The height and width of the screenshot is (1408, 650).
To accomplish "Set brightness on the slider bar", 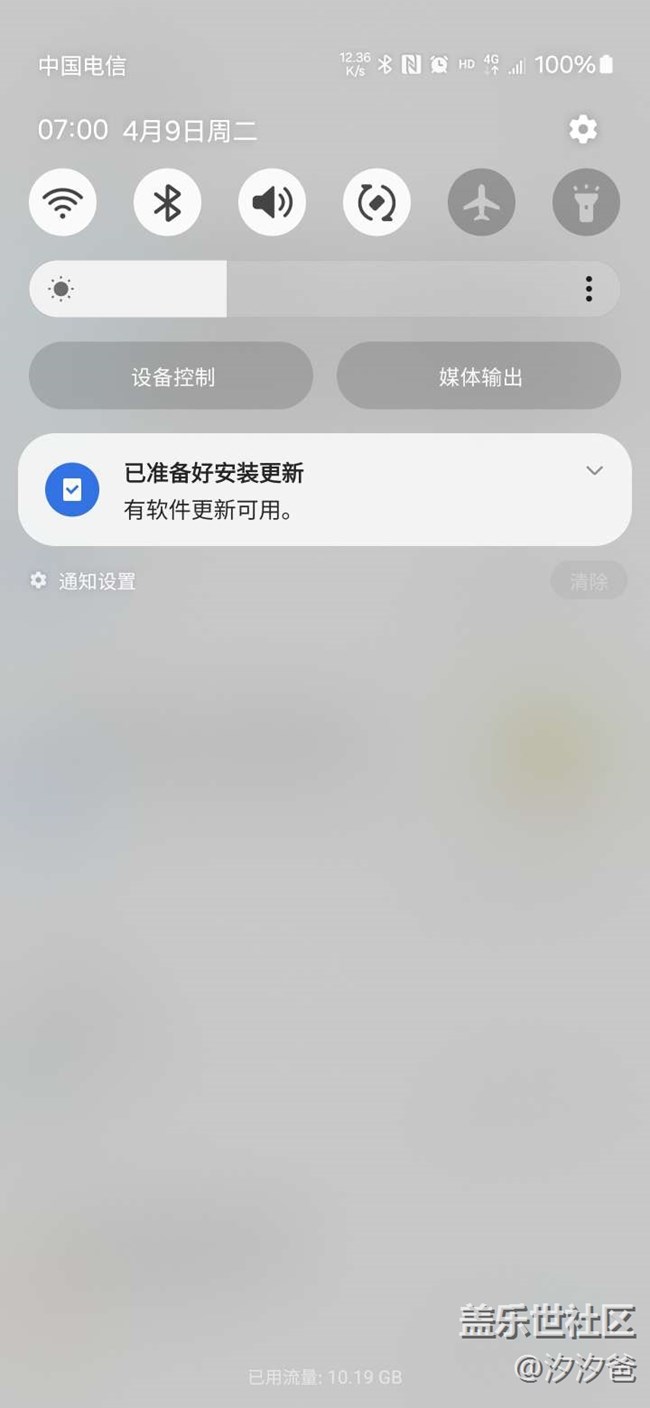I will click(x=325, y=290).
